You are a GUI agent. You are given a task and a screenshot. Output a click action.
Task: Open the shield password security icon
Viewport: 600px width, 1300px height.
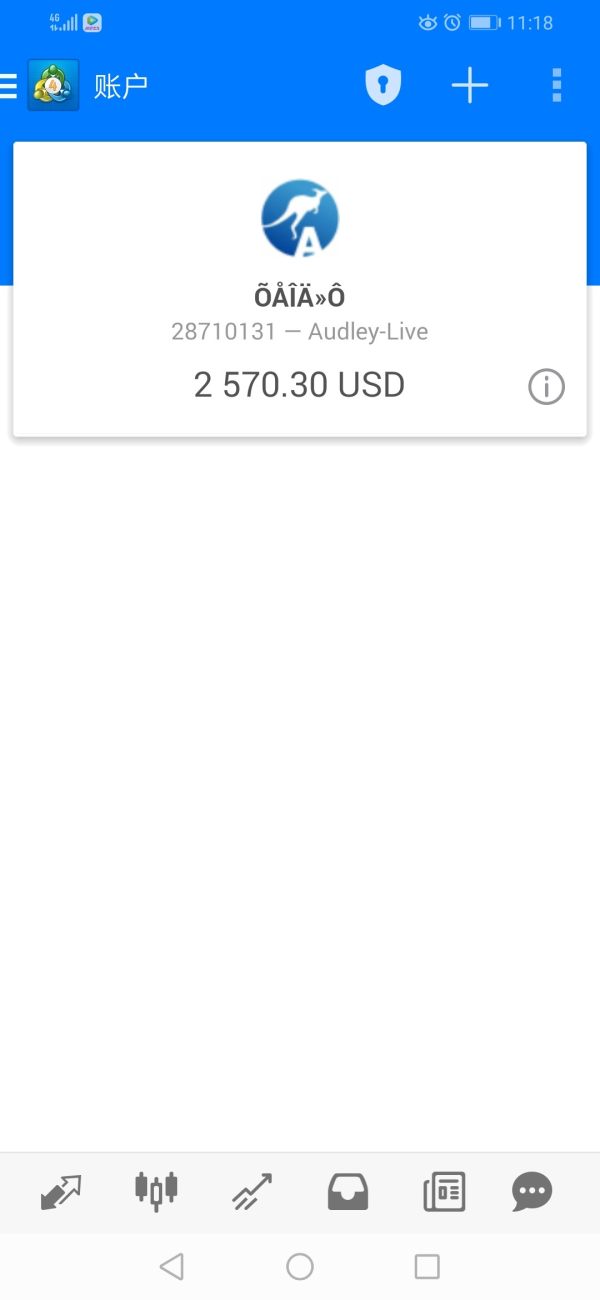click(382, 86)
